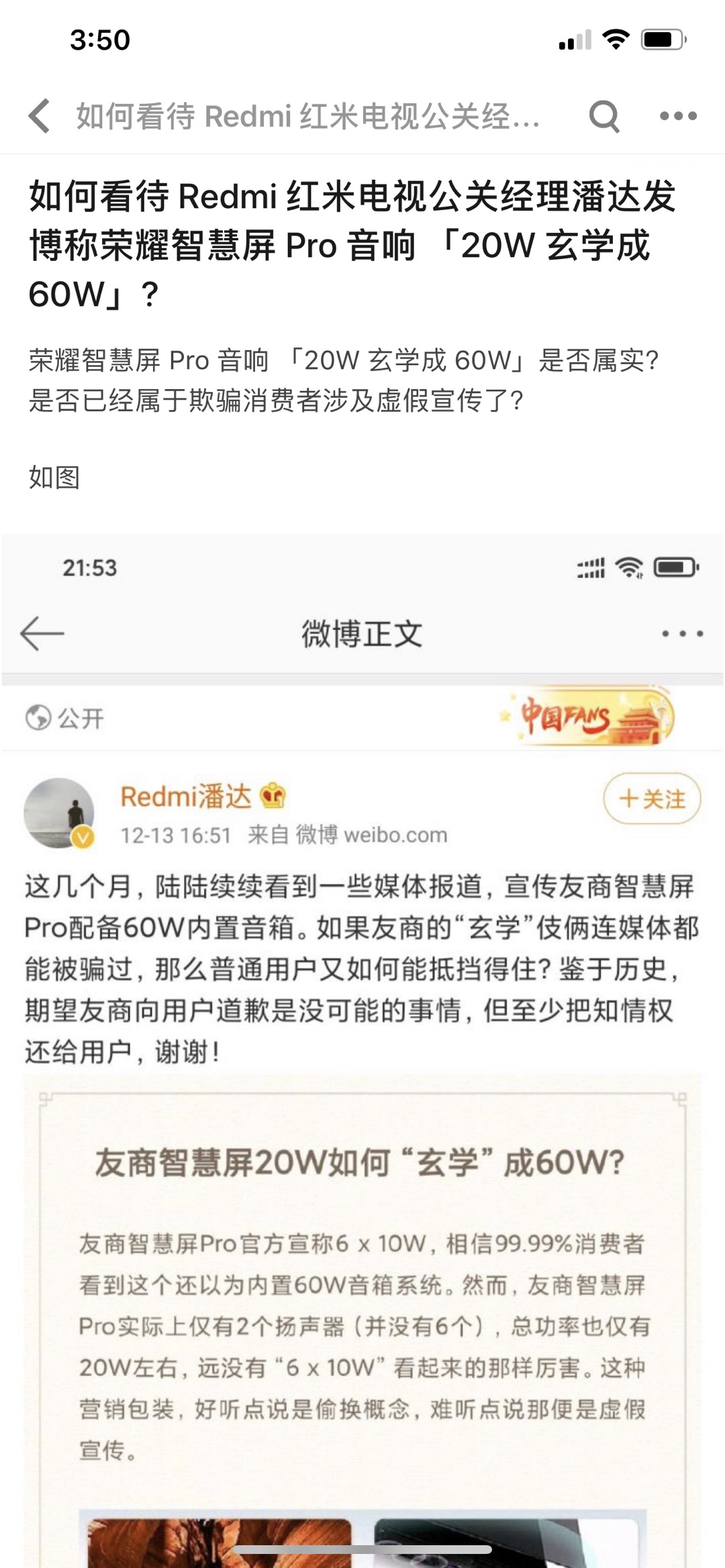725x1568 pixels.
Task: Go back from the Zhihu question page
Action: (x=40, y=115)
